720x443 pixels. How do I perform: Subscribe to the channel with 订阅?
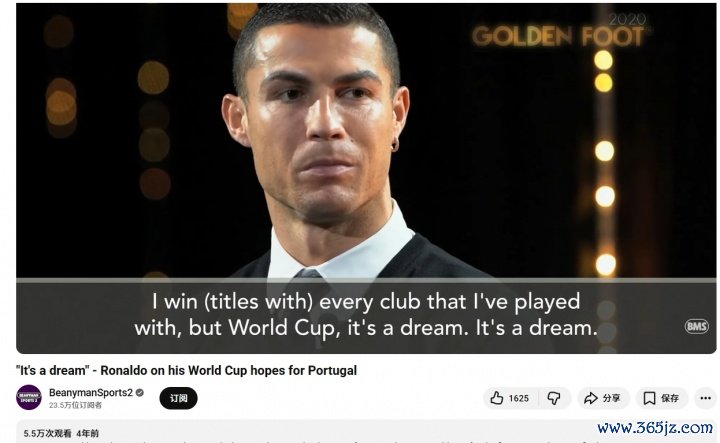[178, 398]
